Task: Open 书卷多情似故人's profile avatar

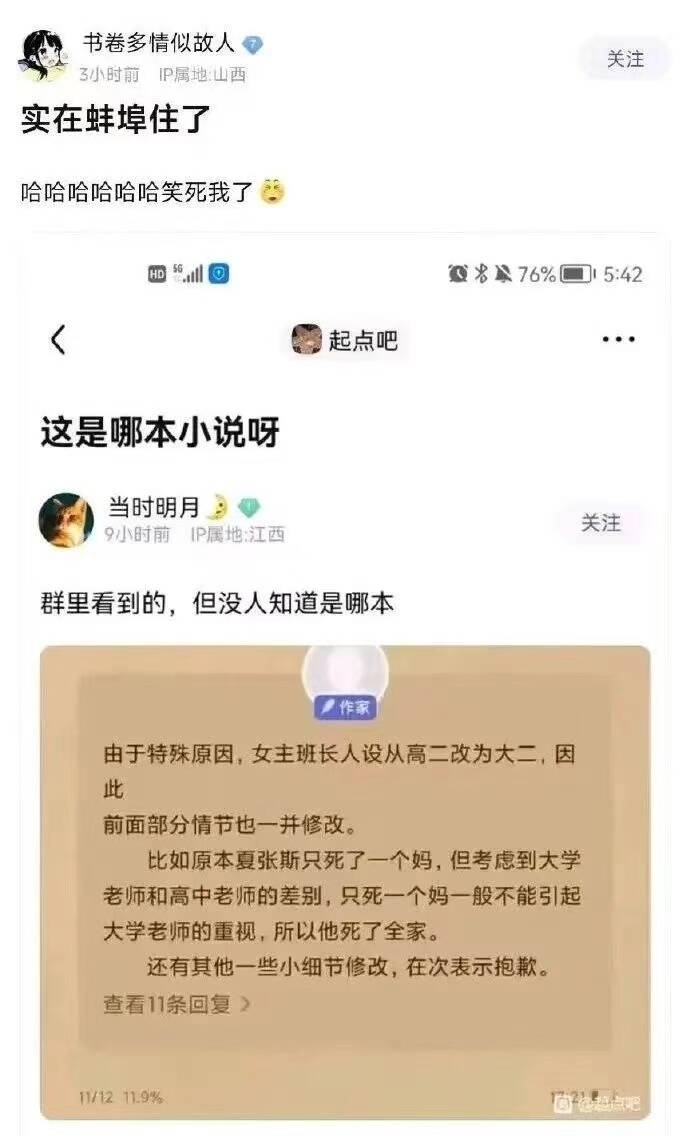Action: (43, 56)
